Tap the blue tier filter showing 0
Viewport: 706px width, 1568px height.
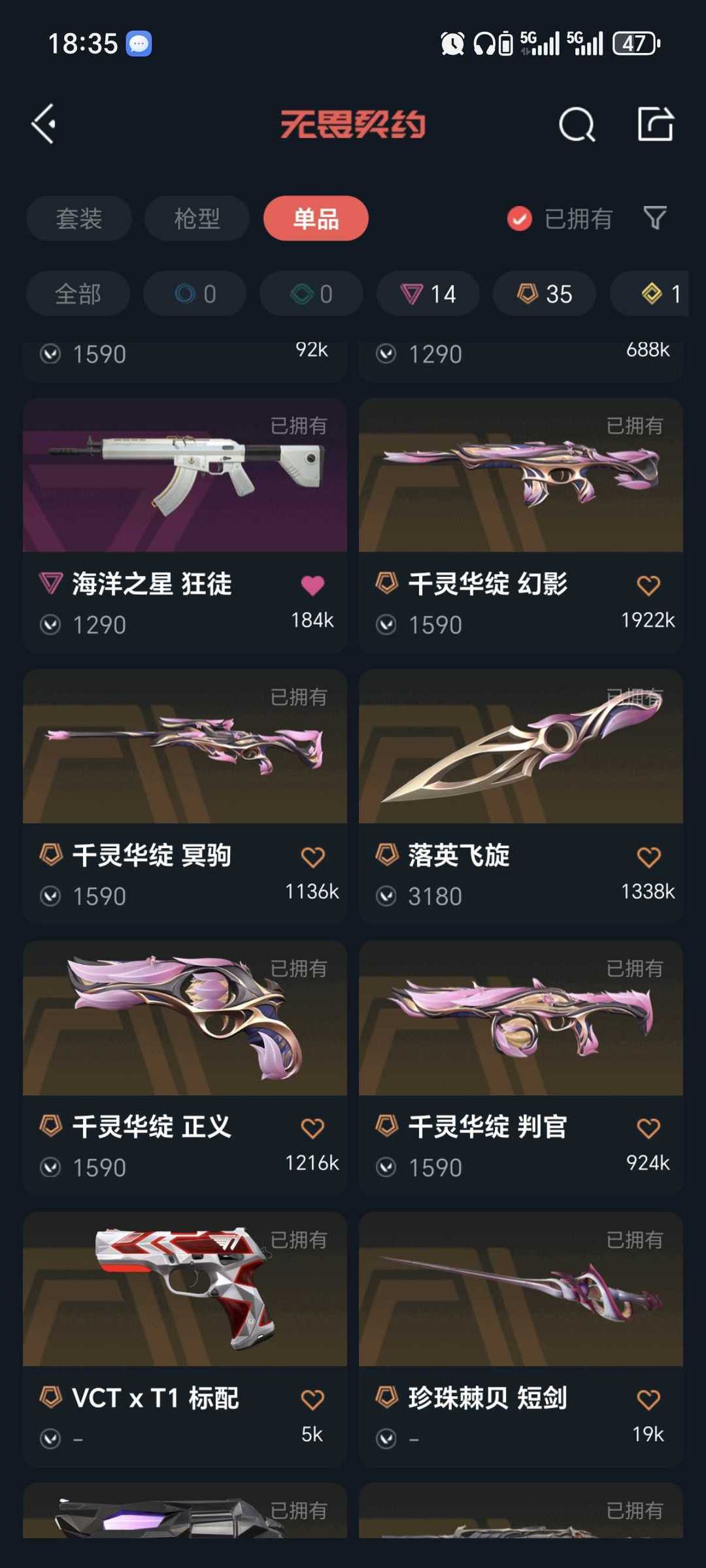tap(194, 294)
